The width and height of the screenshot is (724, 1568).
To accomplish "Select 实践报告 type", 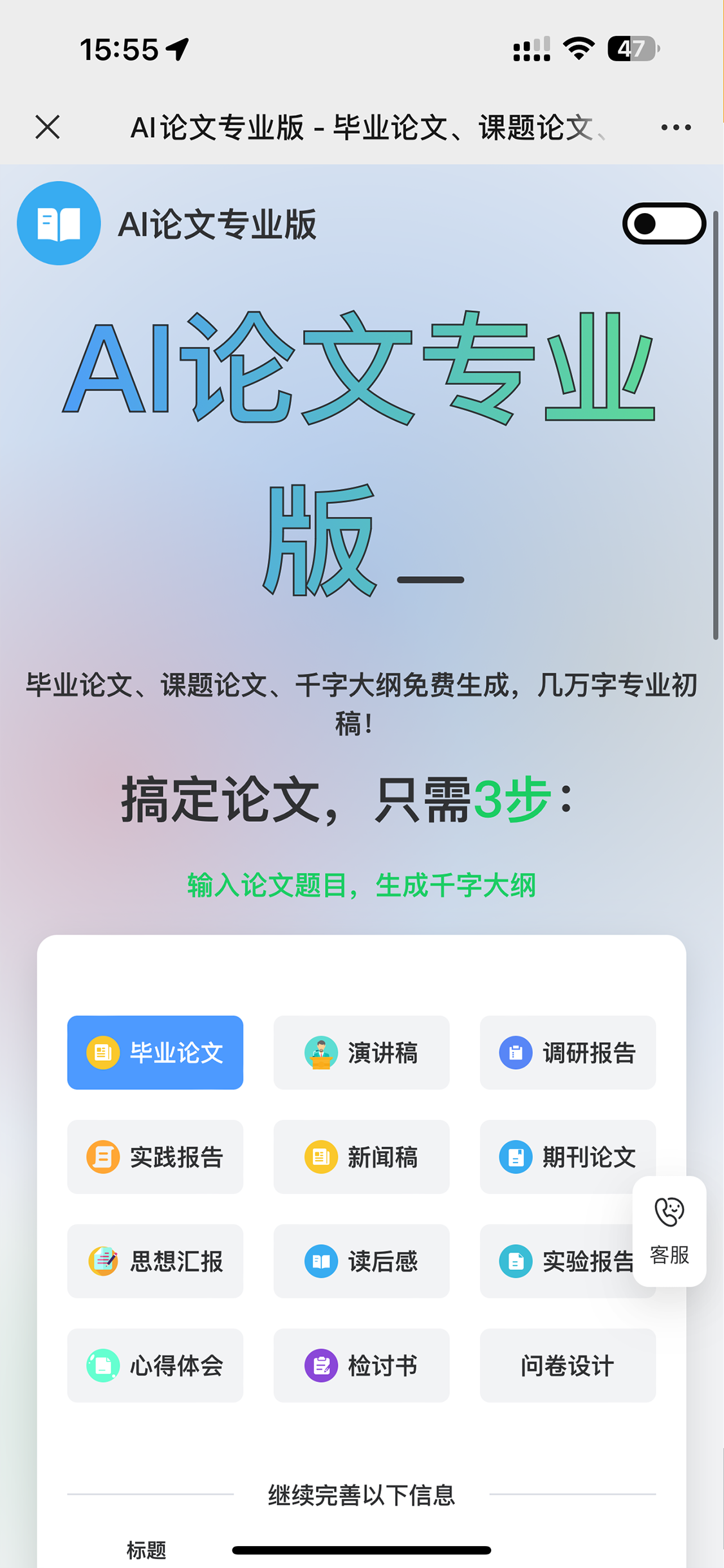I will click(x=155, y=1157).
